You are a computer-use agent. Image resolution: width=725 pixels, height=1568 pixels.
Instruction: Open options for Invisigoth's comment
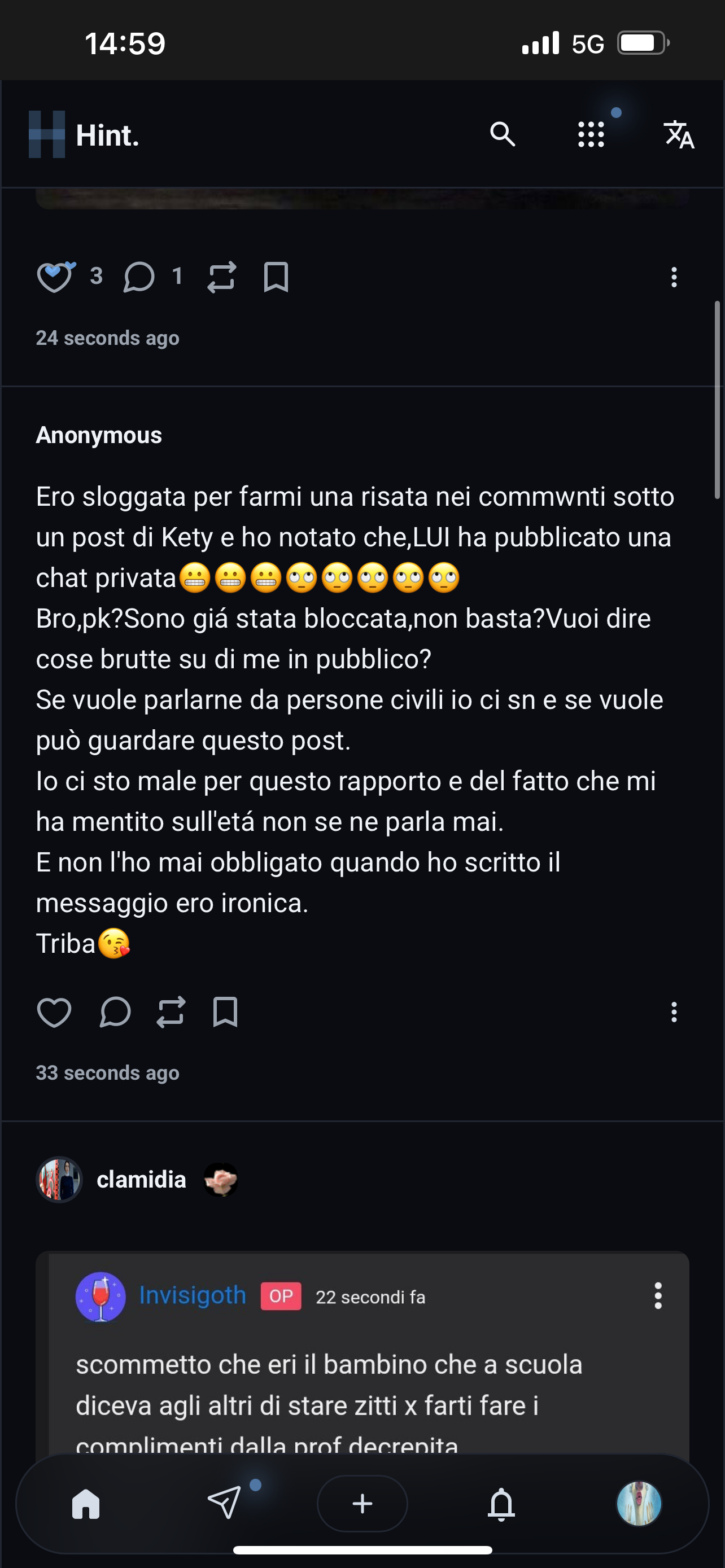point(657,1296)
